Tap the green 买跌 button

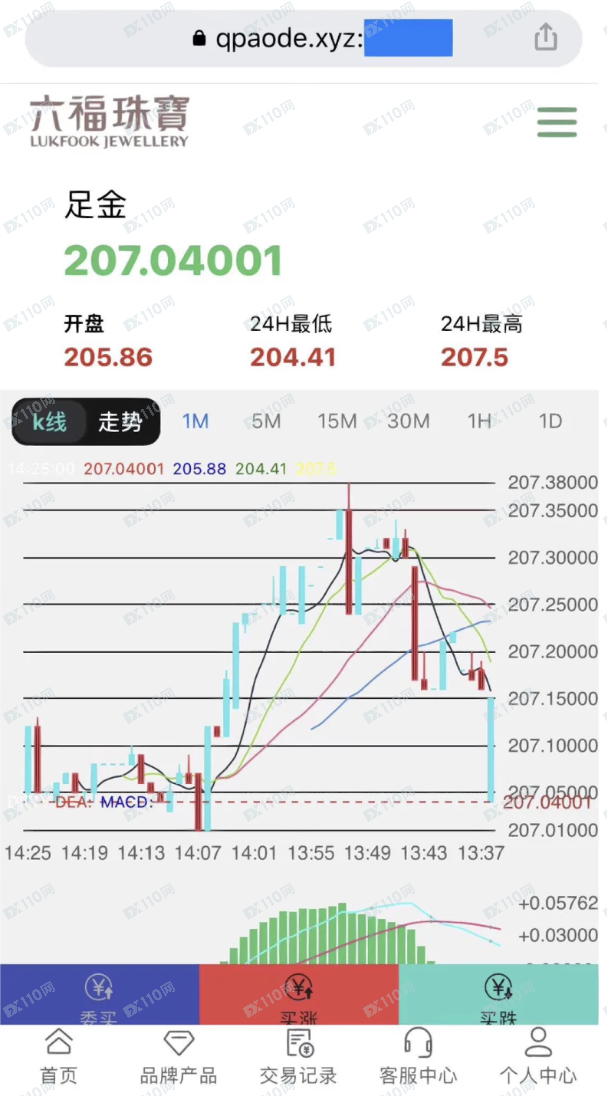499,995
